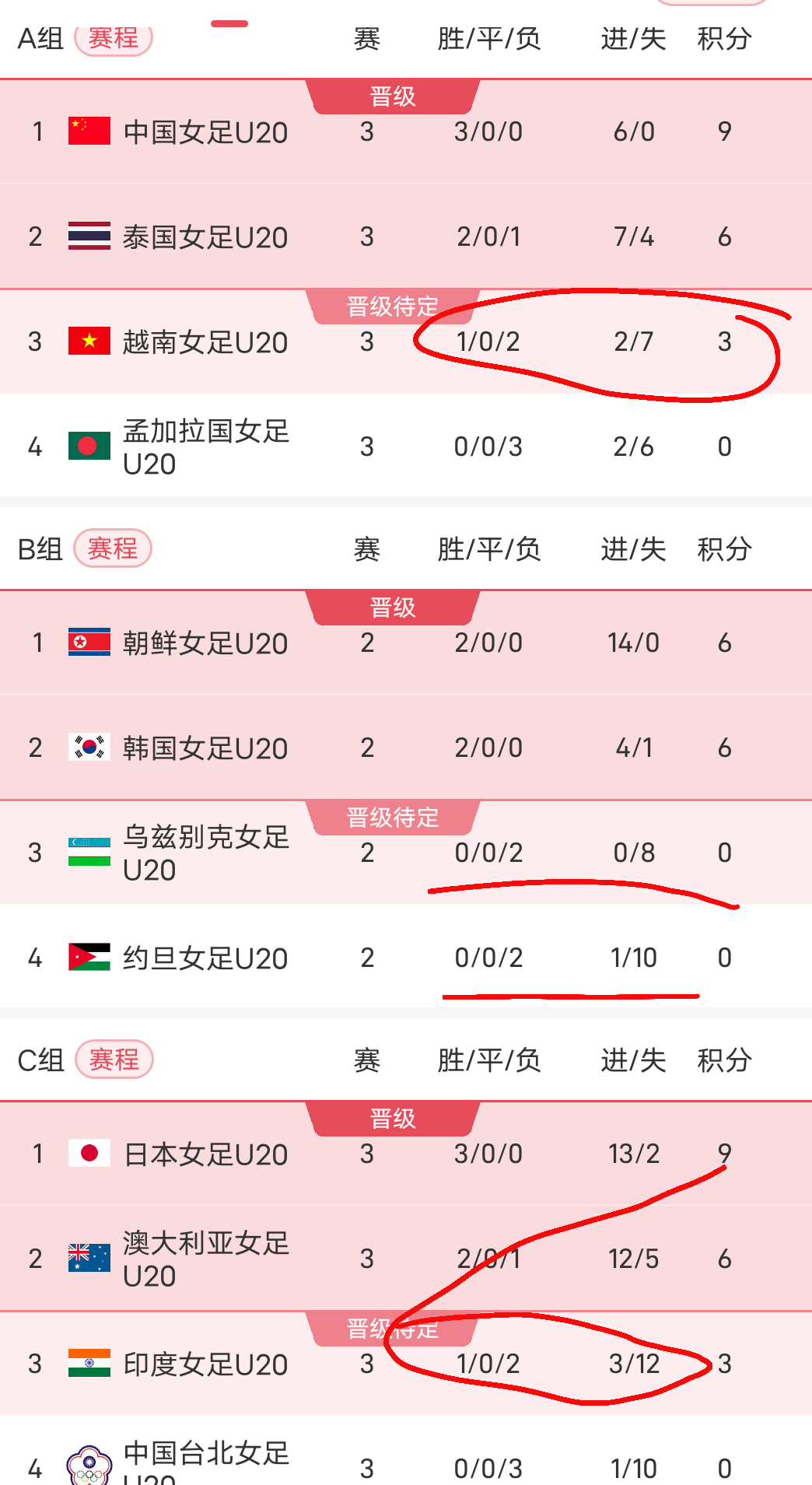
Task: Open the 韩国女足U20 team row
Action: (205, 748)
